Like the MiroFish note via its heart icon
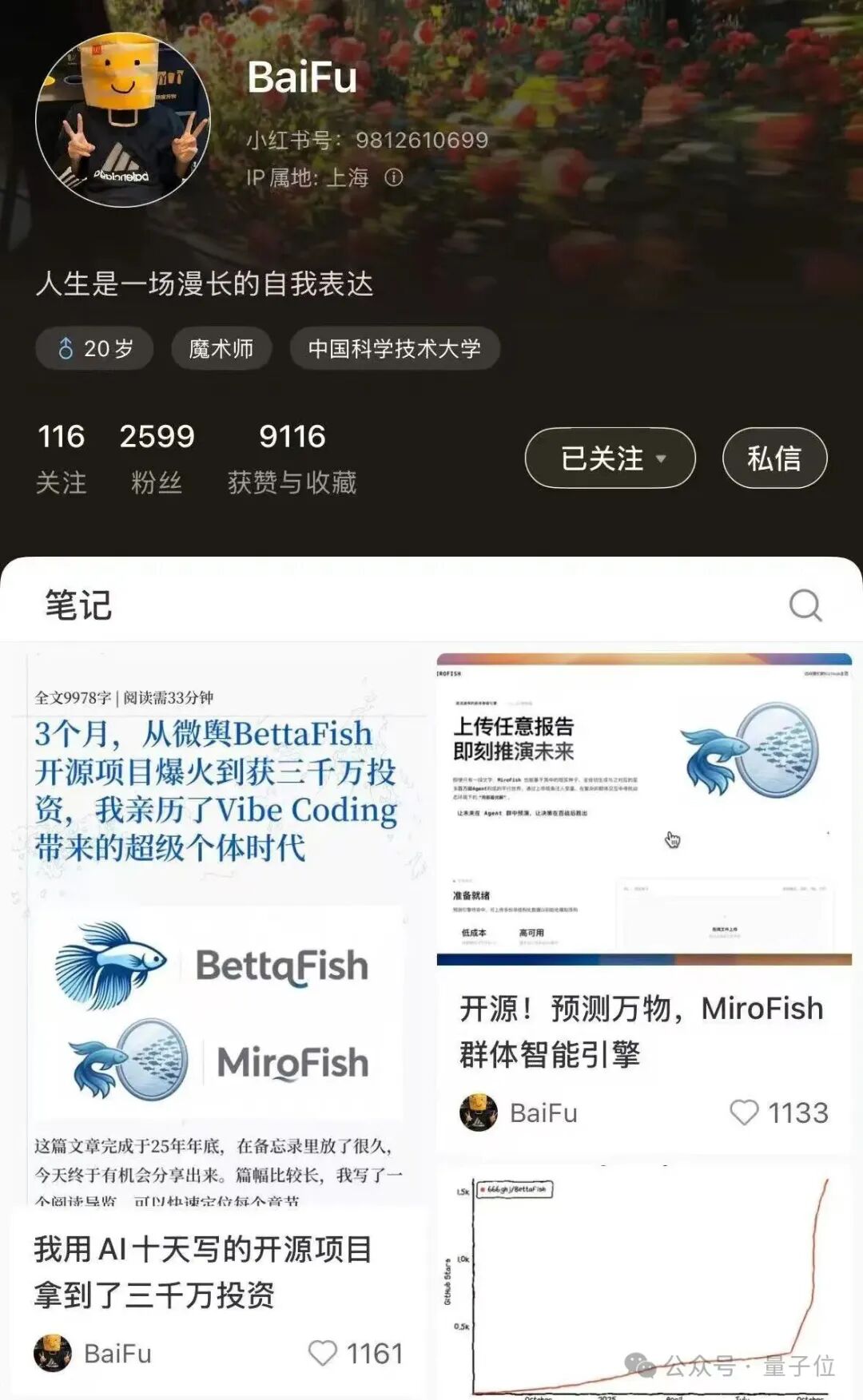The height and width of the screenshot is (1400, 863). point(745,1112)
